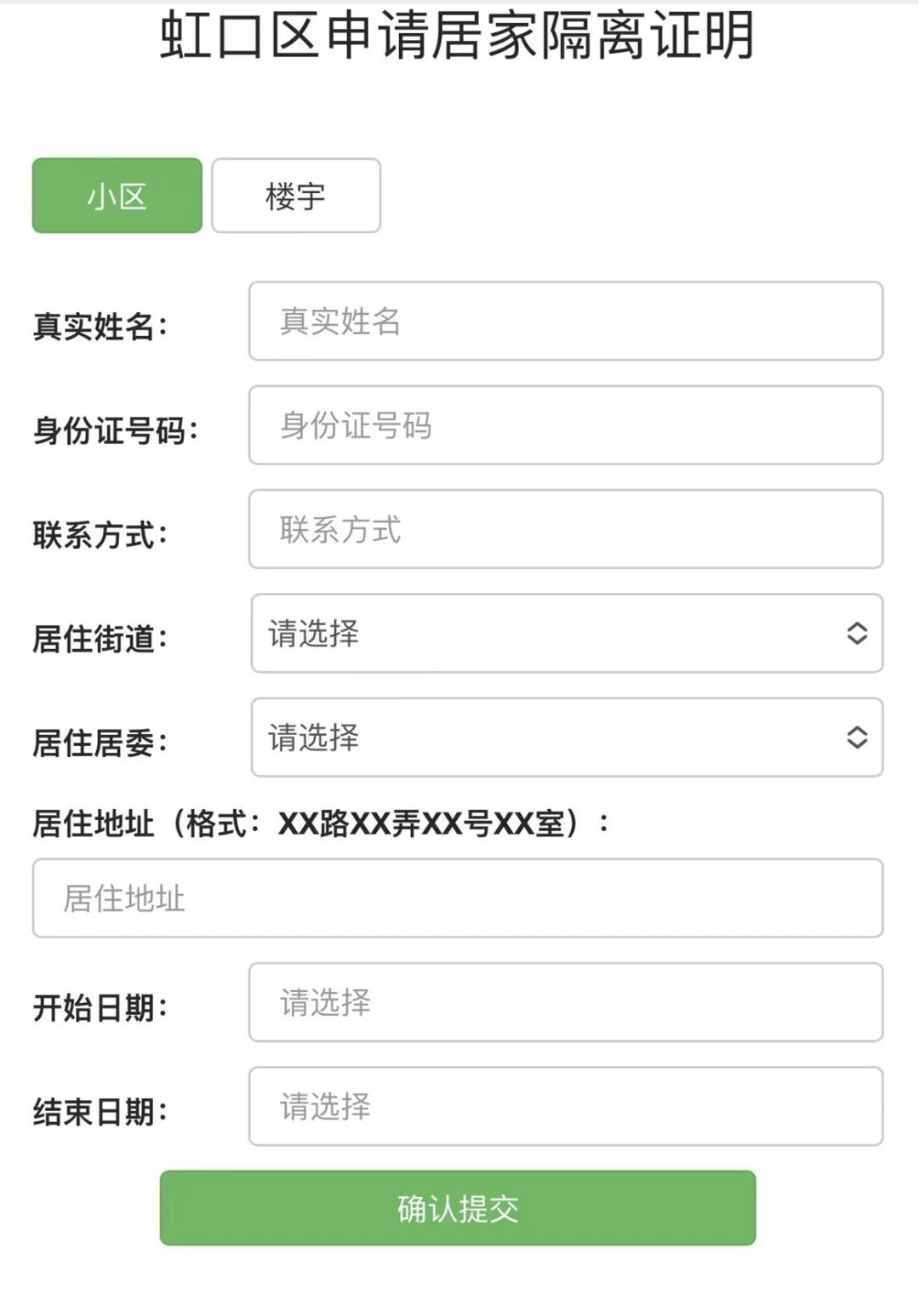
Task: Focus the 身份证号码 text field
Action: [x=565, y=425]
